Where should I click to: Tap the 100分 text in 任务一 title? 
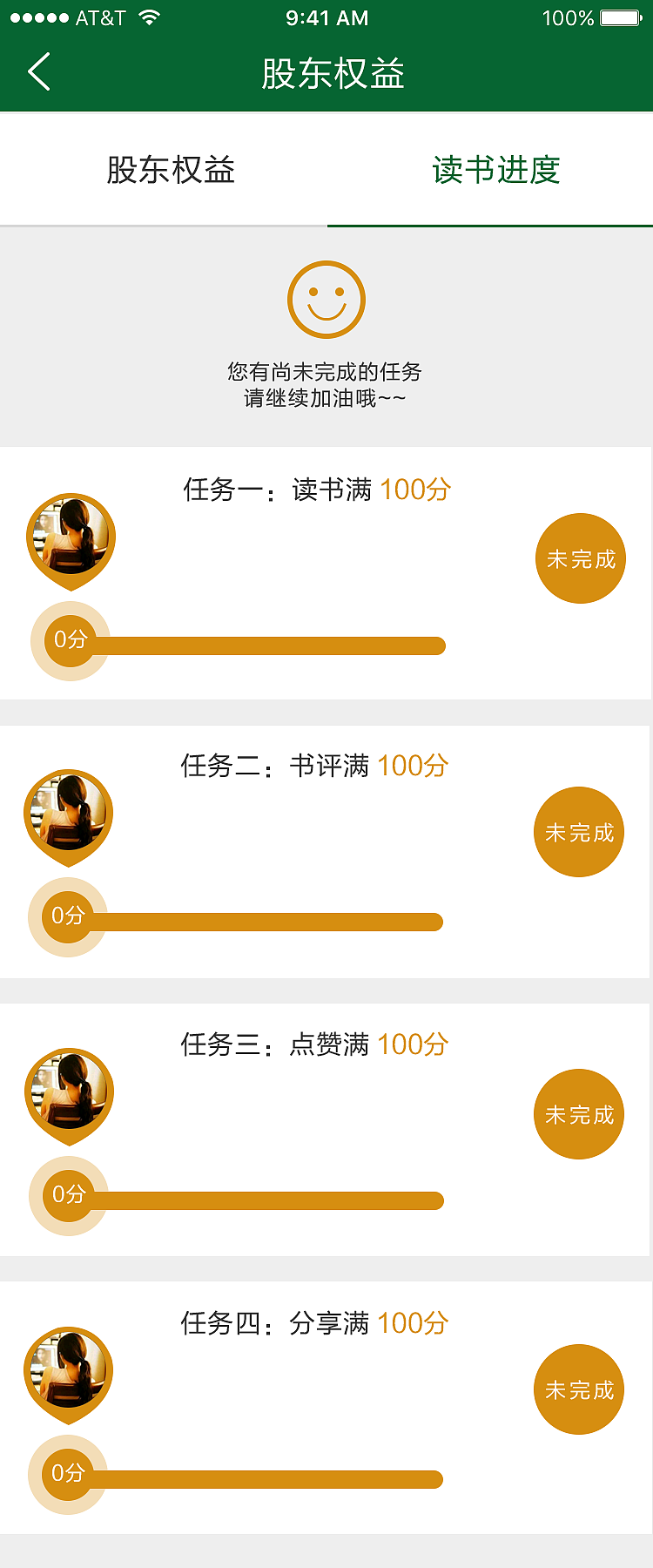click(415, 490)
